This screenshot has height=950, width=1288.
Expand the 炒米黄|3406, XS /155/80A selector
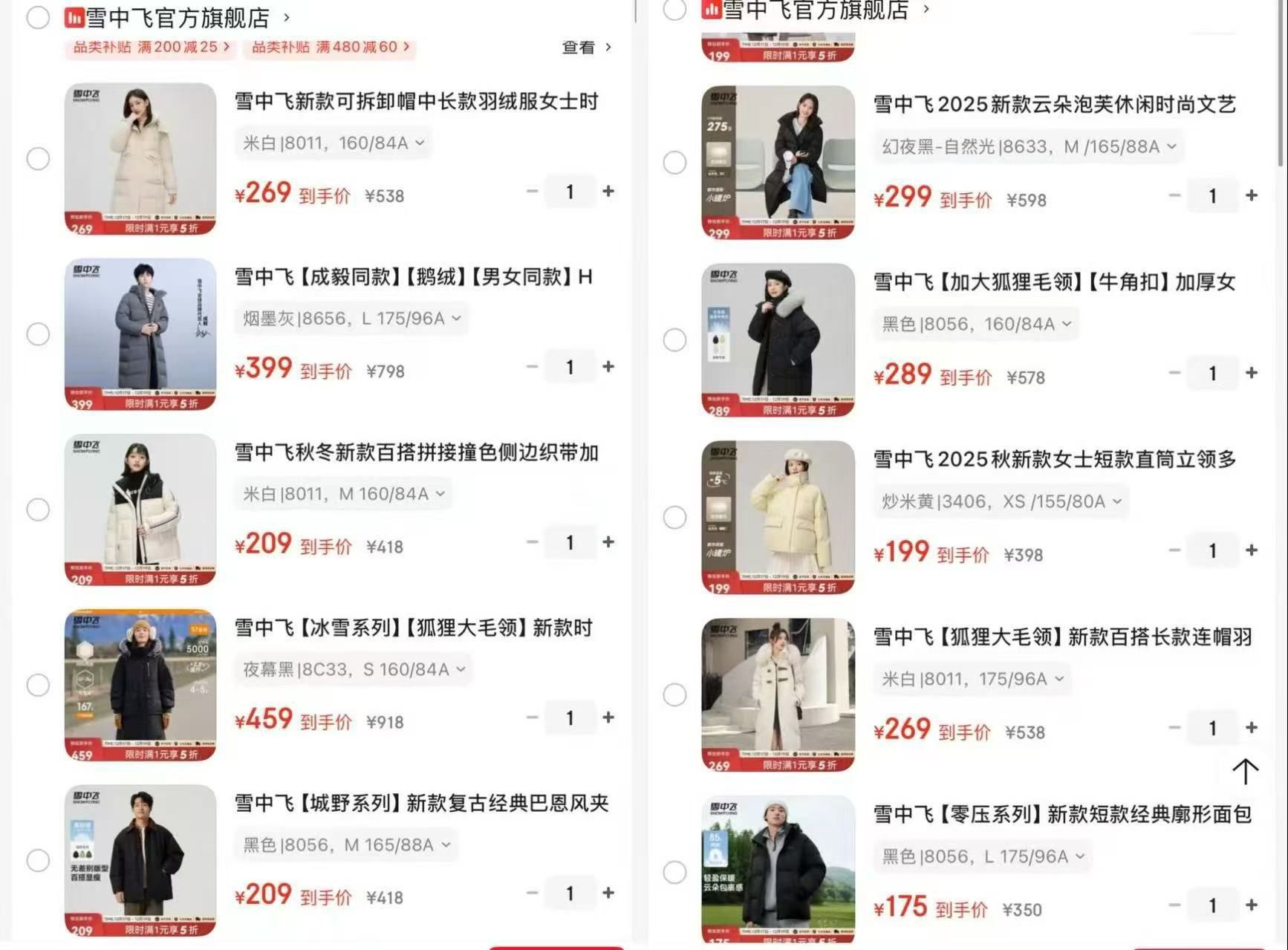[1001, 501]
